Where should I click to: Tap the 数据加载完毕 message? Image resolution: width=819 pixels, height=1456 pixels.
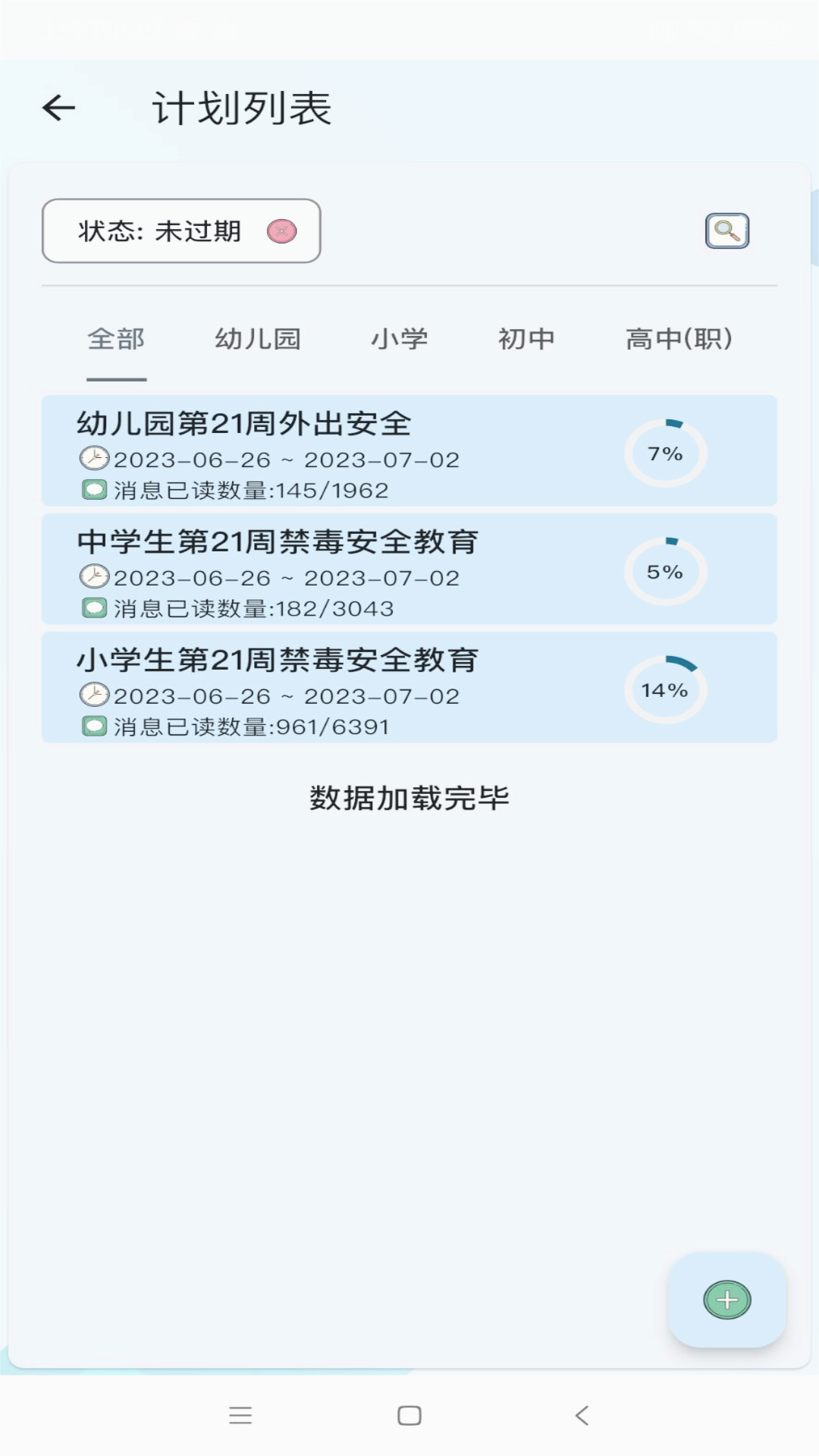pos(409,797)
